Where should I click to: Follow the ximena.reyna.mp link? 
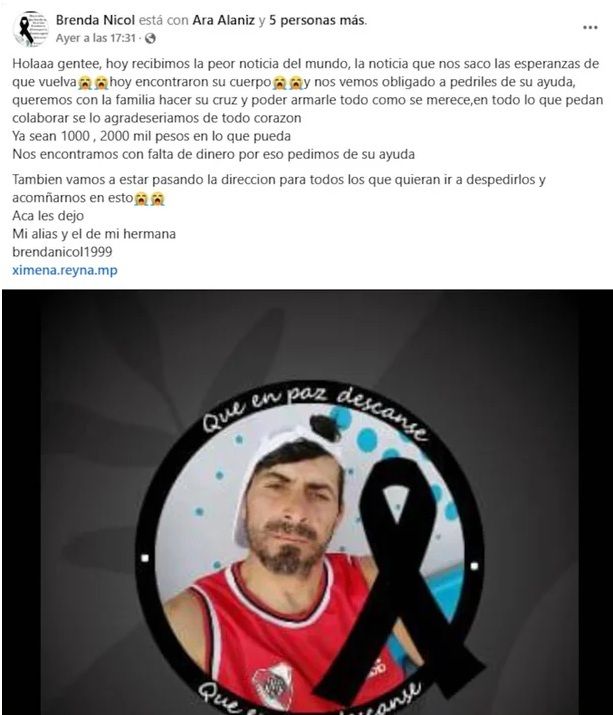pyautogui.click(x=64, y=270)
